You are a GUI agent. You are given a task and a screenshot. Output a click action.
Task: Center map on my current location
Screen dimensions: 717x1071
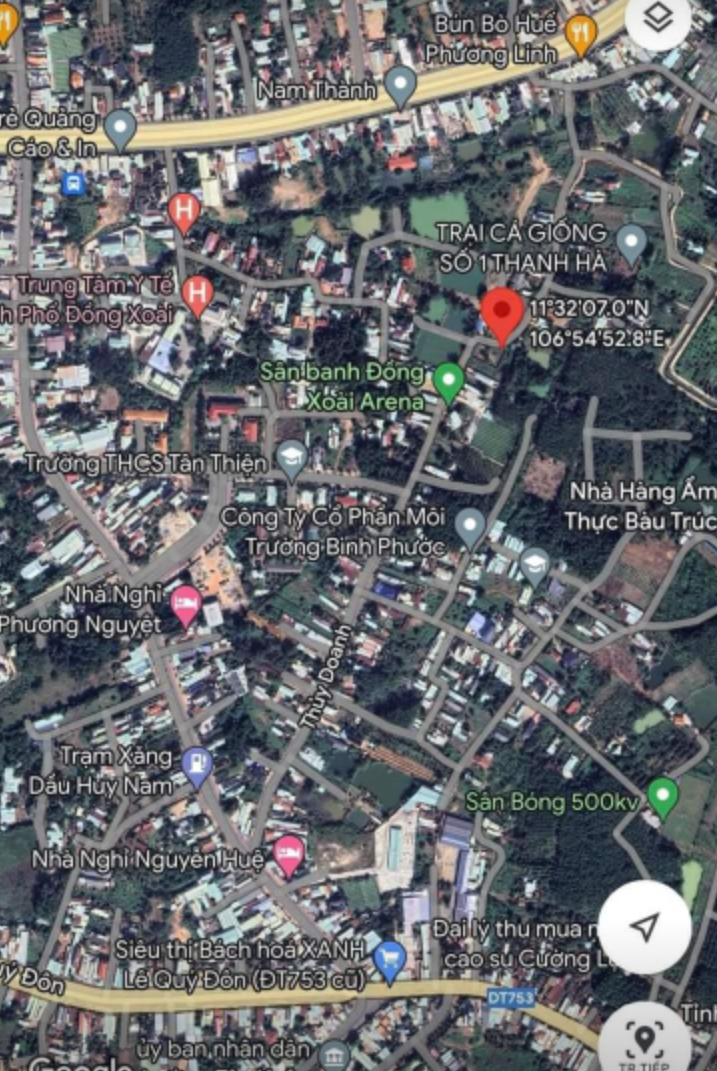click(x=645, y=927)
